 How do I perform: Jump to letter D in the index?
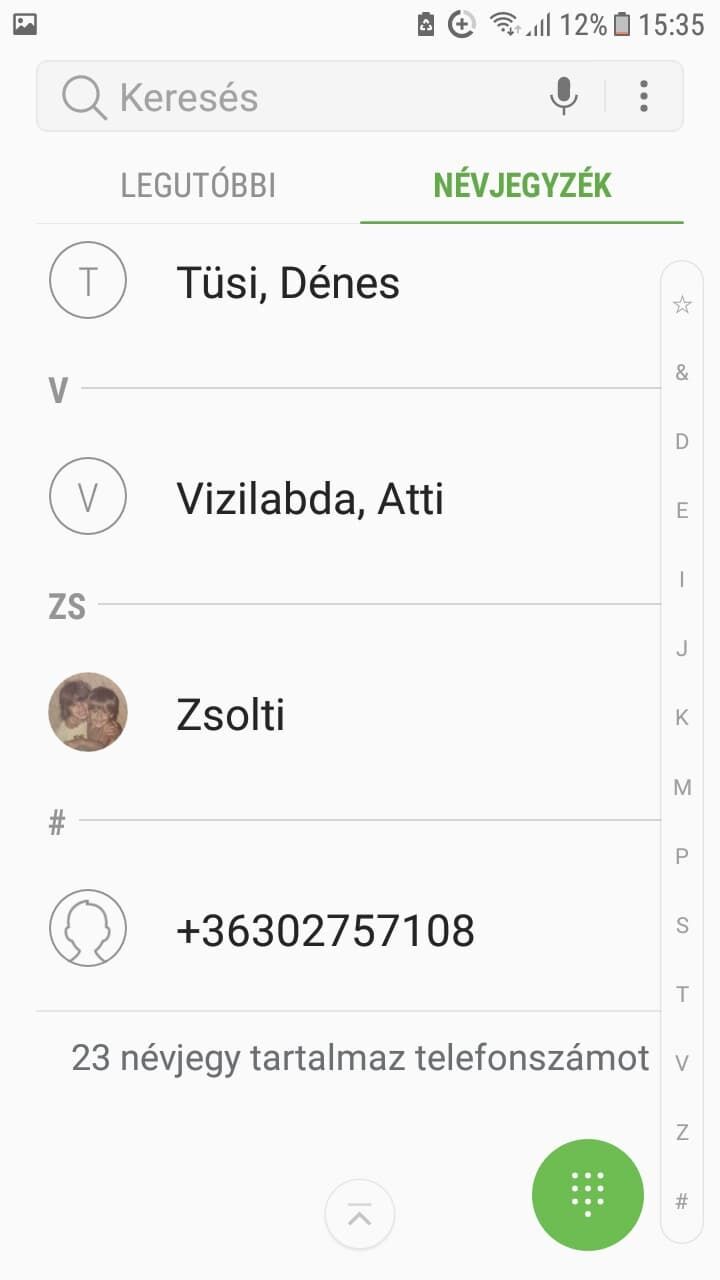pyautogui.click(x=682, y=441)
